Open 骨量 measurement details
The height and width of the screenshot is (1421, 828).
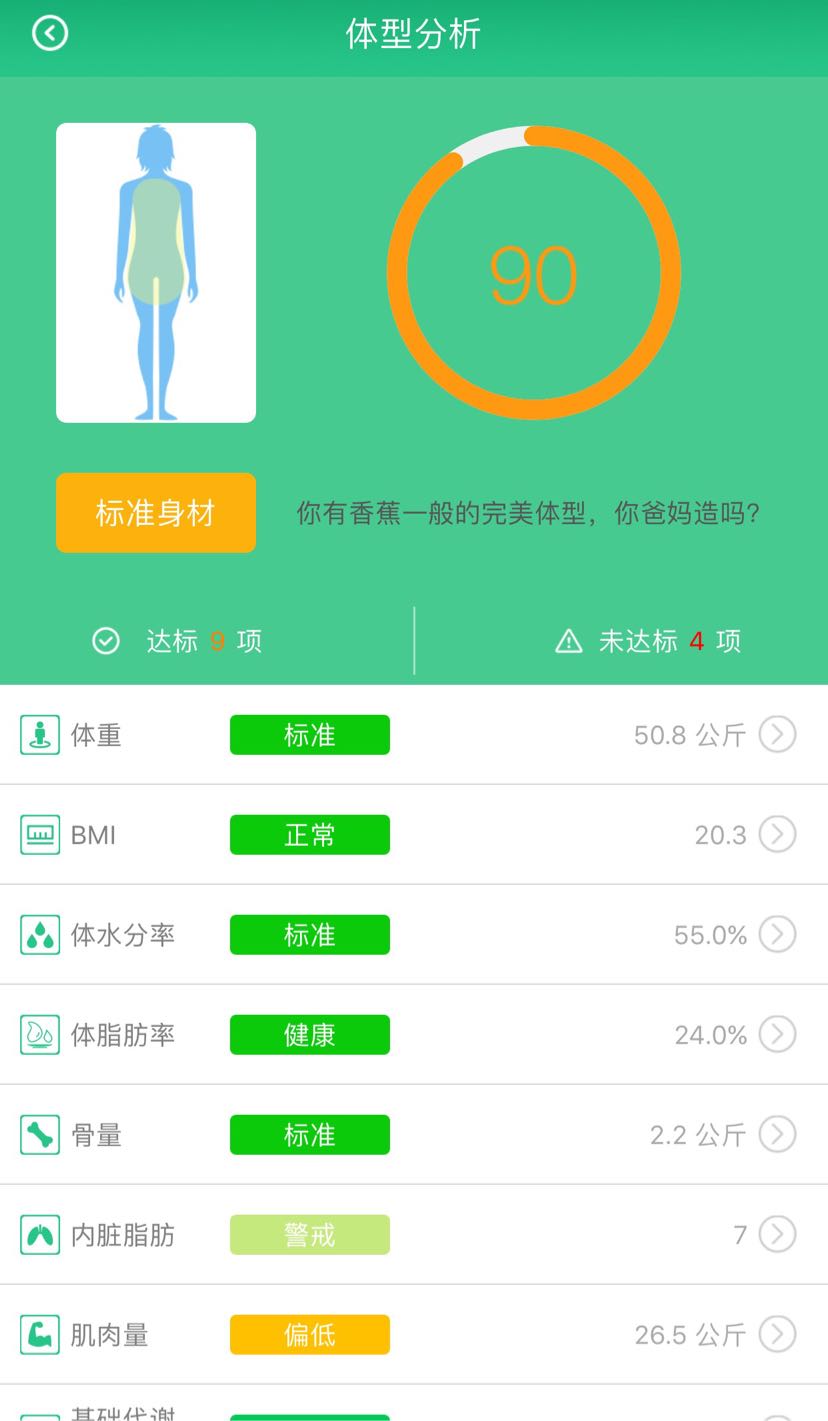click(414, 1135)
